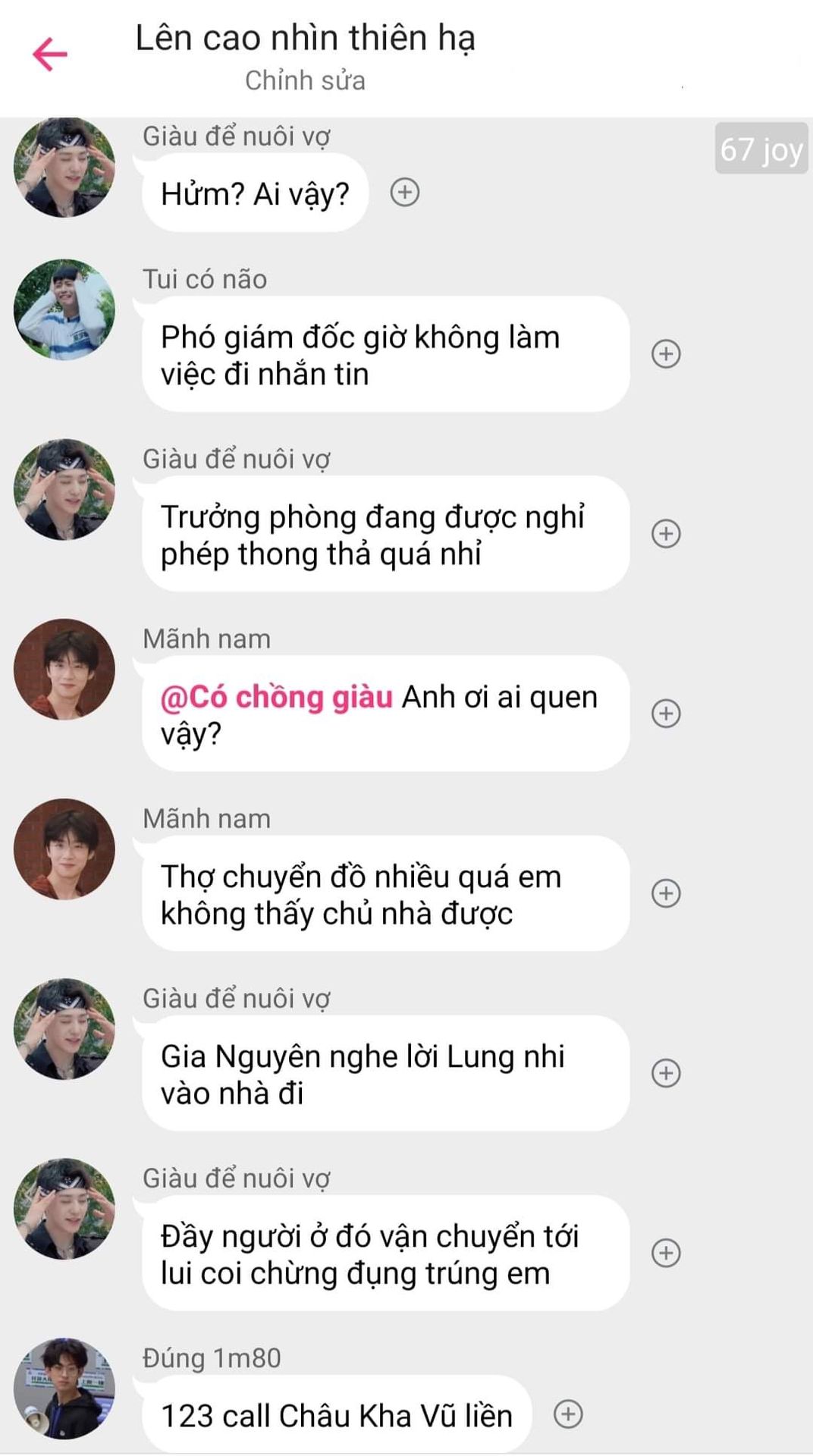React to the "@Có chồng giàu" message
This screenshot has height=1456, width=813.
tap(666, 714)
